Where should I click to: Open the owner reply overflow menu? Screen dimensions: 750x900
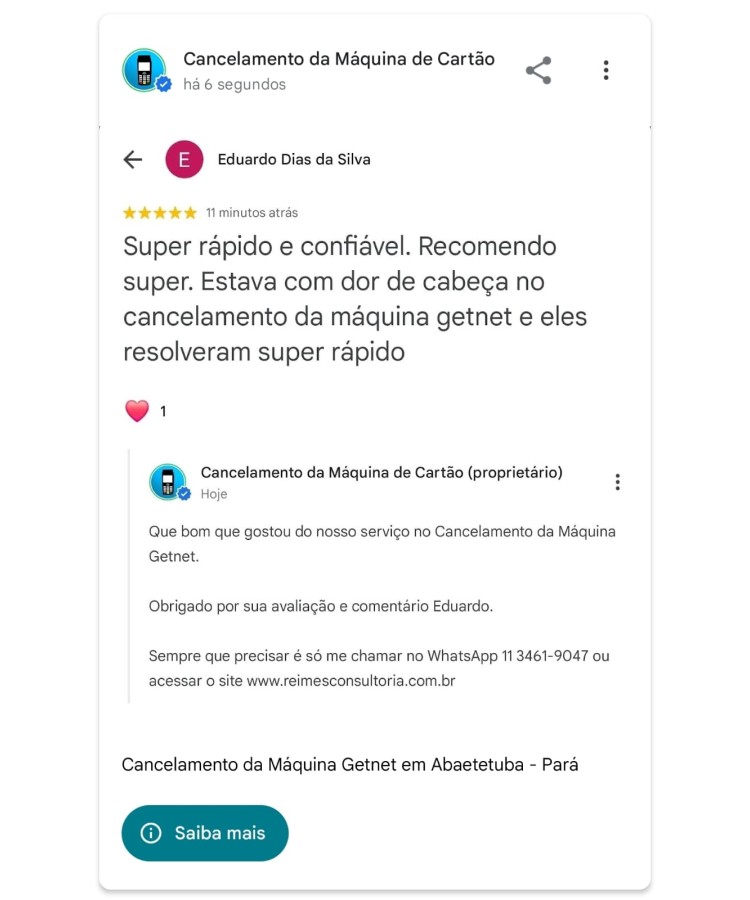coord(617,481)
